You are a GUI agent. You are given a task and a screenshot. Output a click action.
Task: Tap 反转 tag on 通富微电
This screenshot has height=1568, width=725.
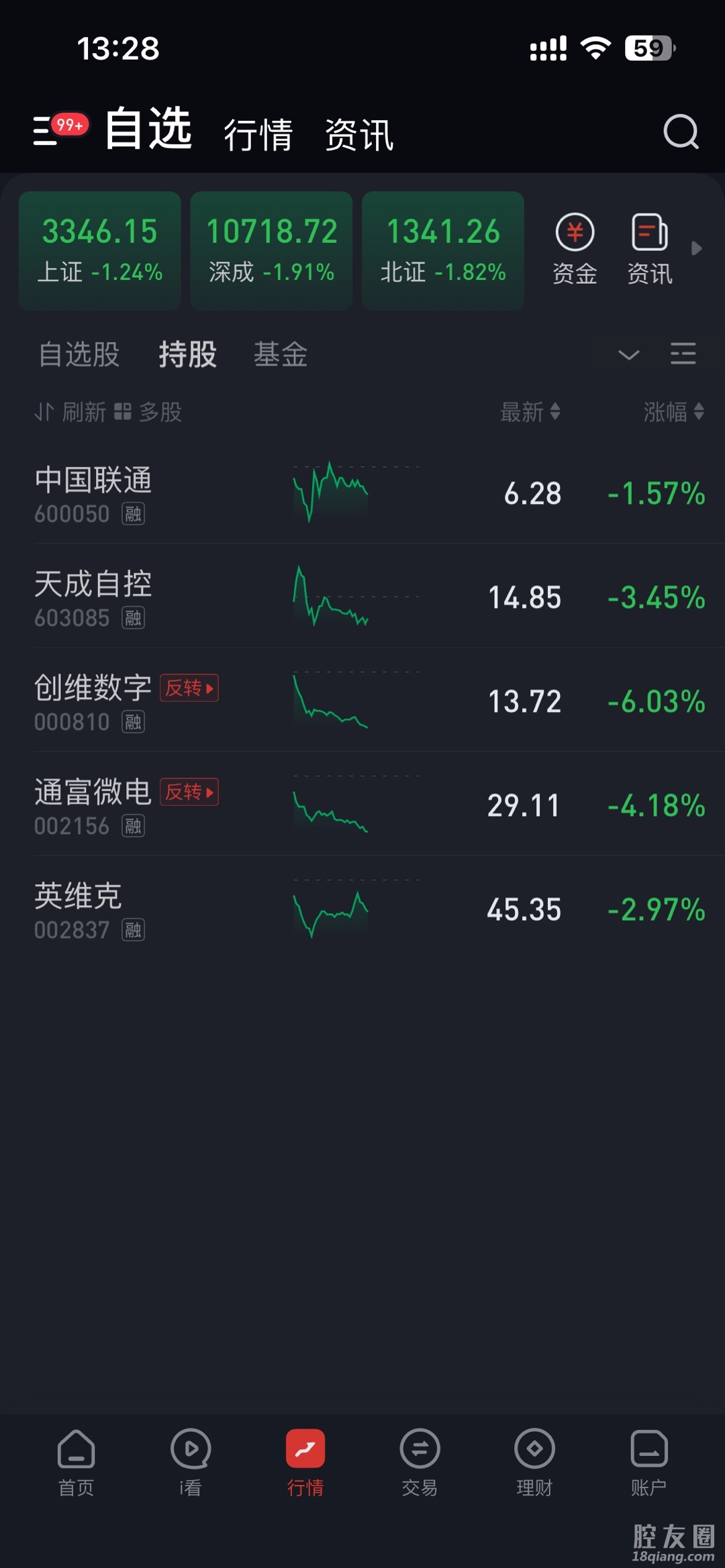[189, 792]
